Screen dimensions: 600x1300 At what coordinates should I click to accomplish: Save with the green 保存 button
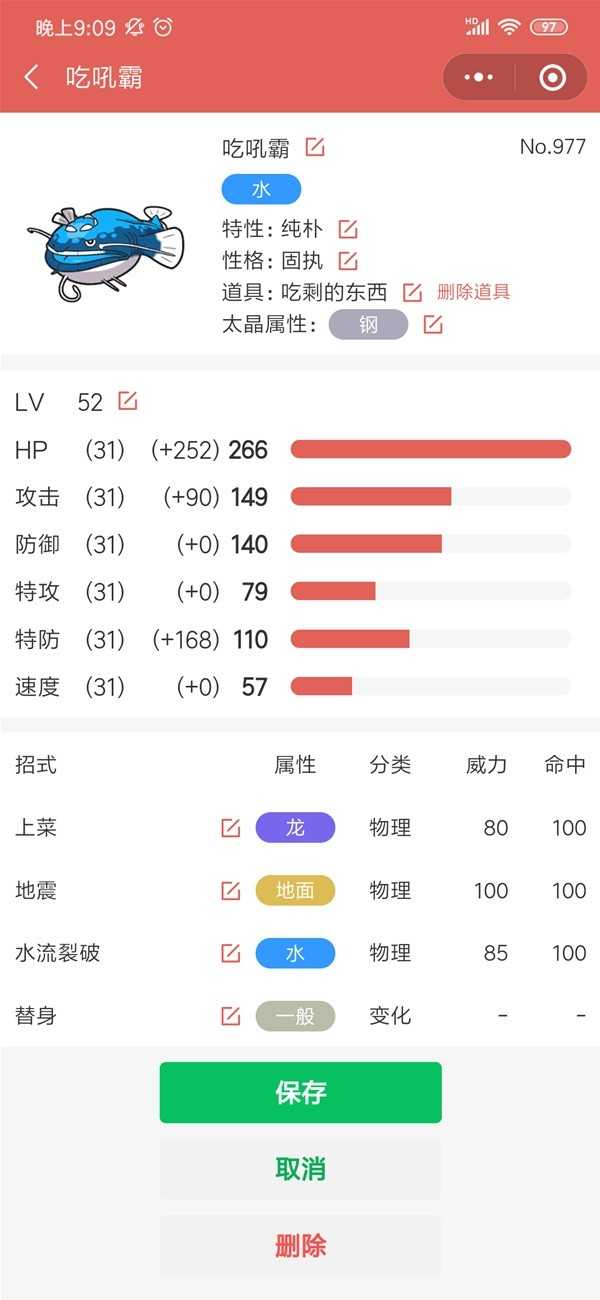300,1092
